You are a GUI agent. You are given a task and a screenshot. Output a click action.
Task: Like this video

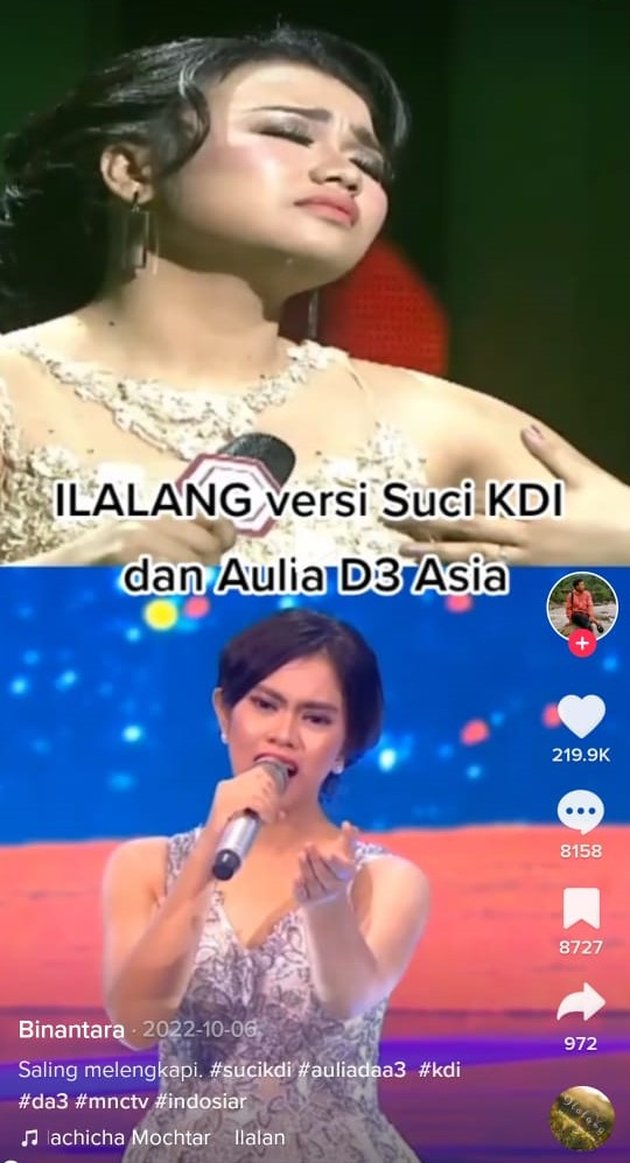click(x=581, y=716)
